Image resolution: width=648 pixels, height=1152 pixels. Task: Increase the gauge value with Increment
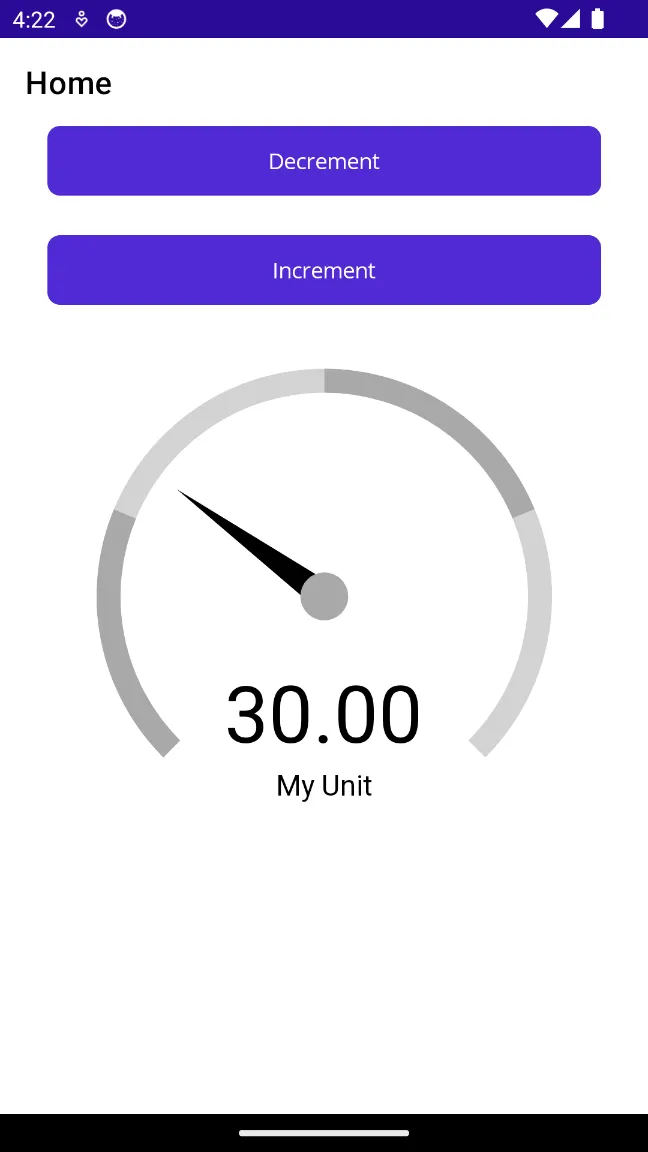pyautogui.click(x=324, y=270)
